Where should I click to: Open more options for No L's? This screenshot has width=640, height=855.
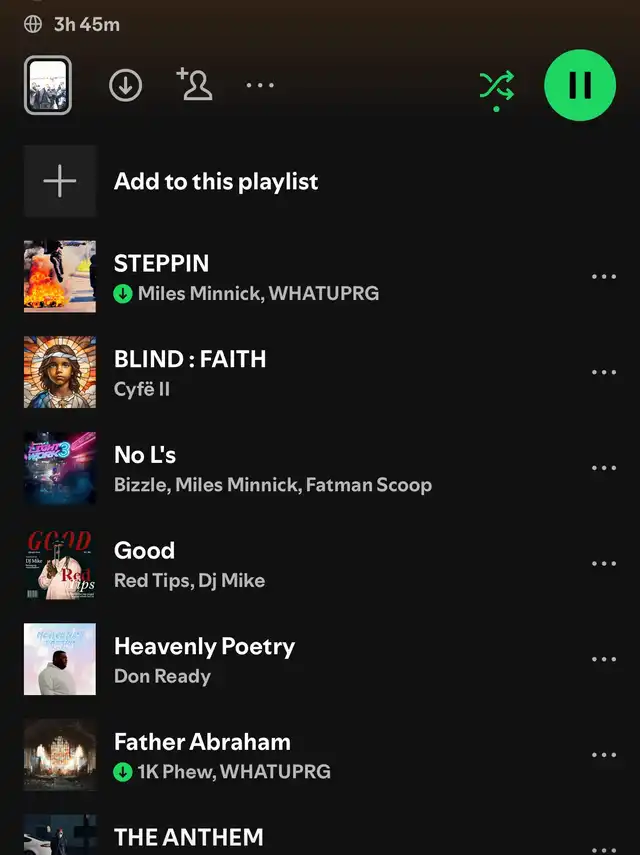click(604, 468)
